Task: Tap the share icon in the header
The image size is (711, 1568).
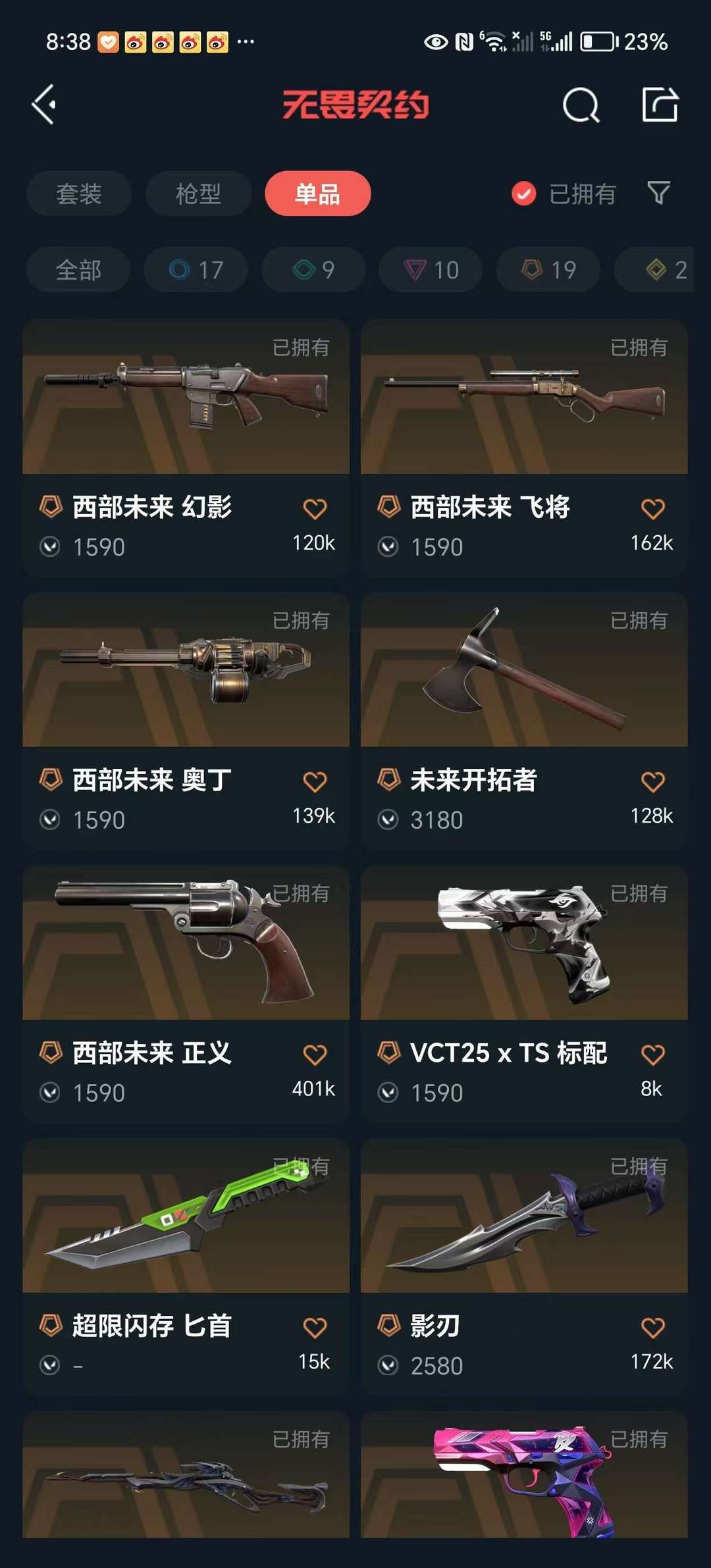Action: (660, 104)
